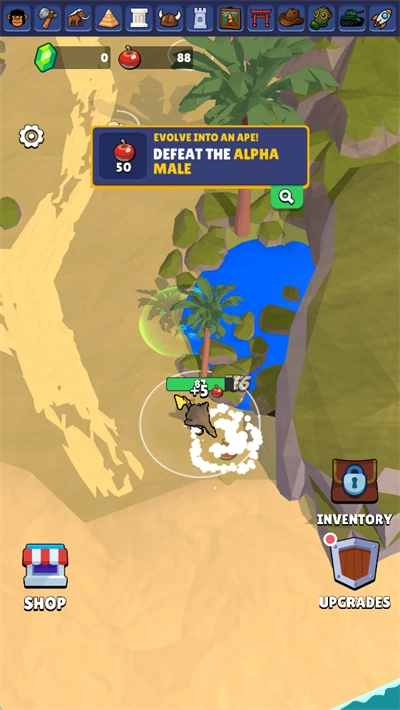Select the rocket era icon

click(x=383, y=18)
